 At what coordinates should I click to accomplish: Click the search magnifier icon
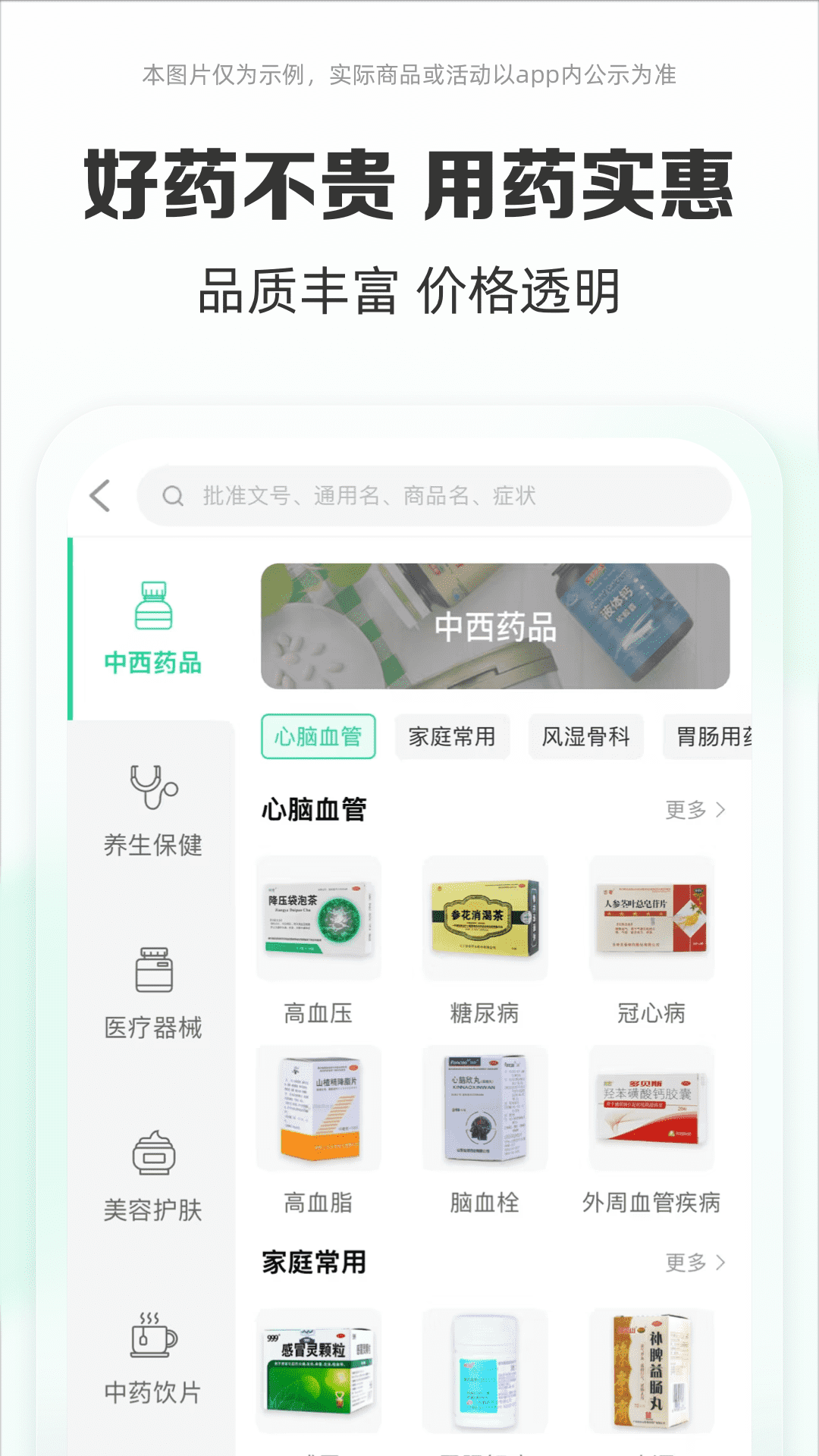point(173,496)
